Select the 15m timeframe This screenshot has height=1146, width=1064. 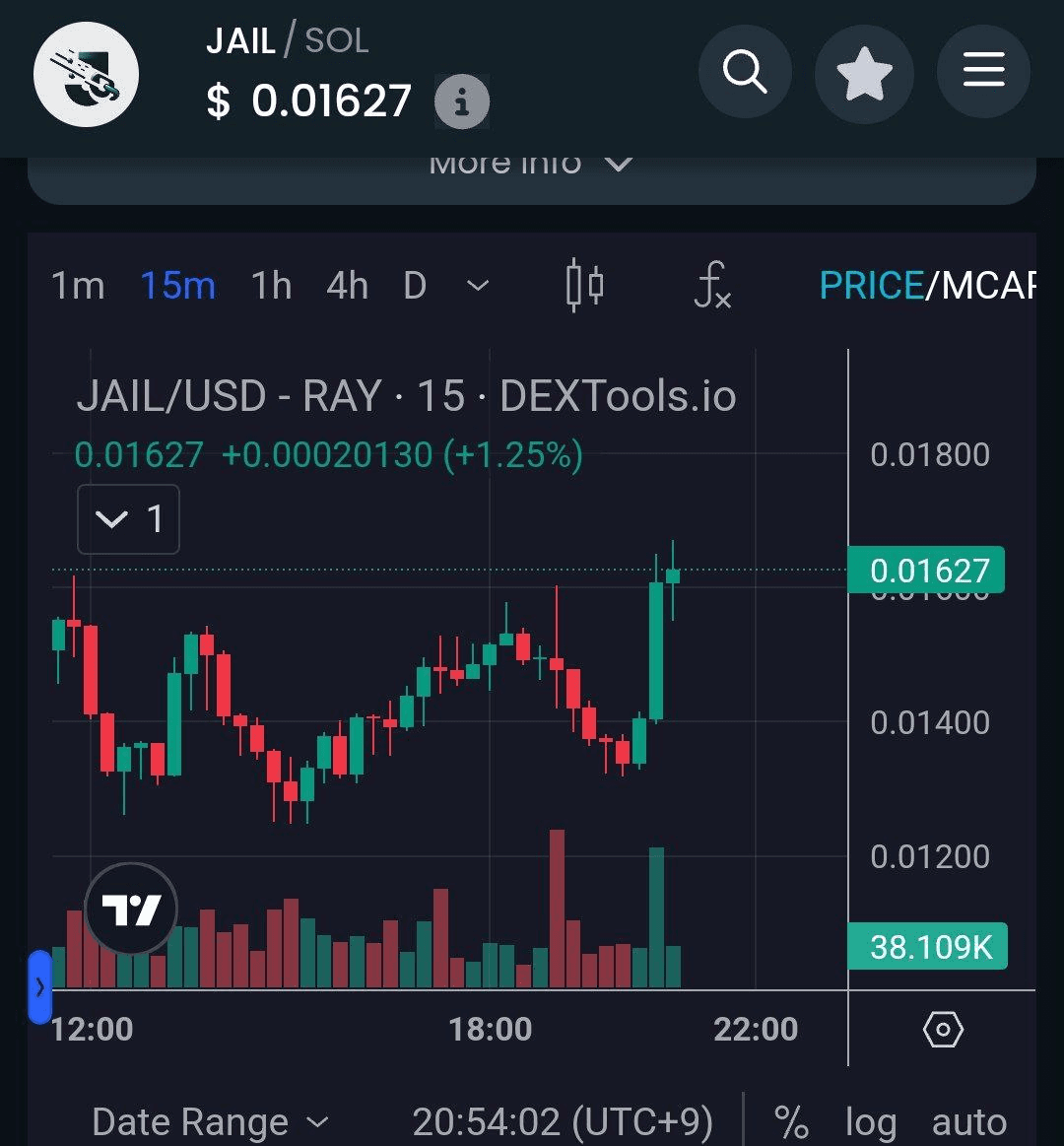point(177,286)
